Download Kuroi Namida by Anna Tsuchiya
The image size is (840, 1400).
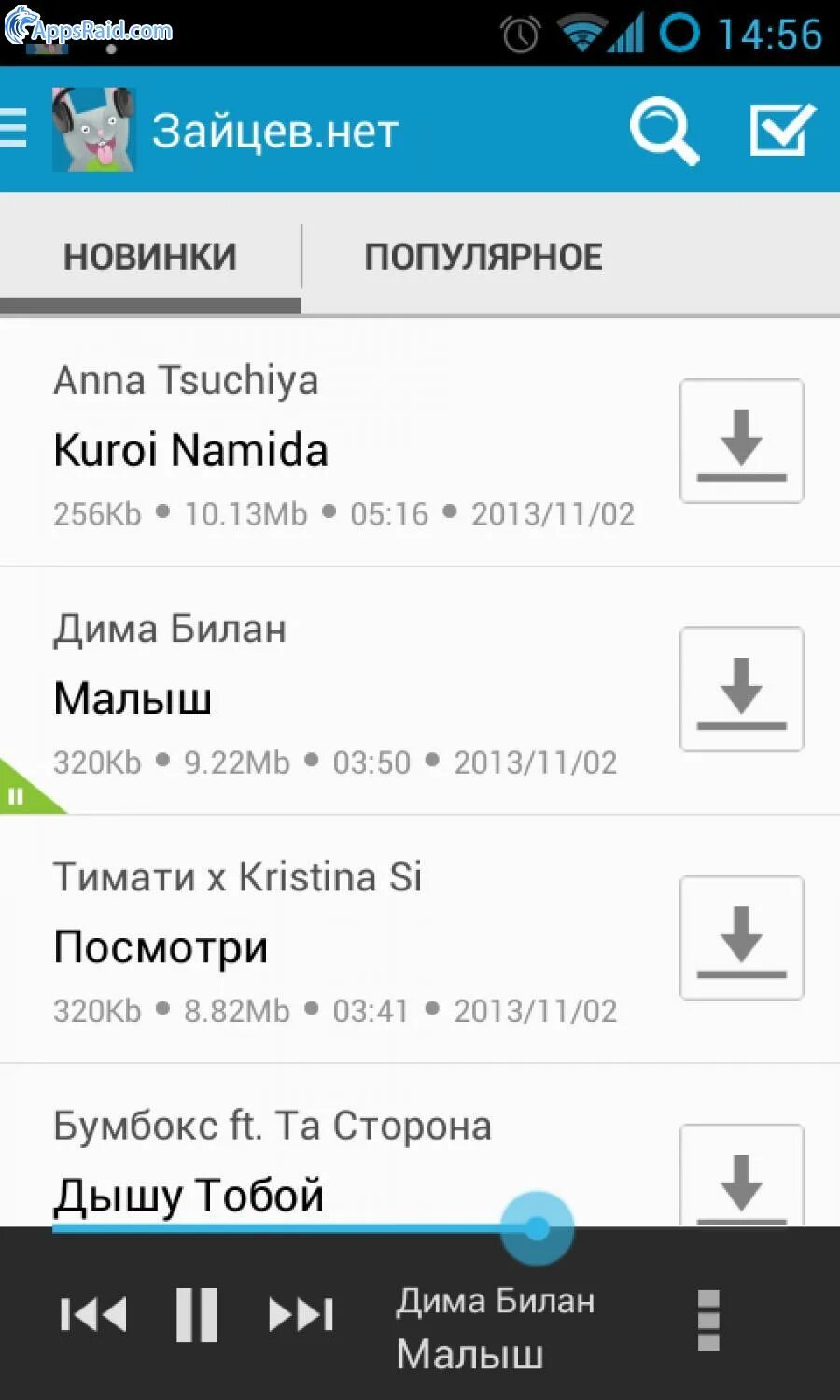click(x=742, y=441)
